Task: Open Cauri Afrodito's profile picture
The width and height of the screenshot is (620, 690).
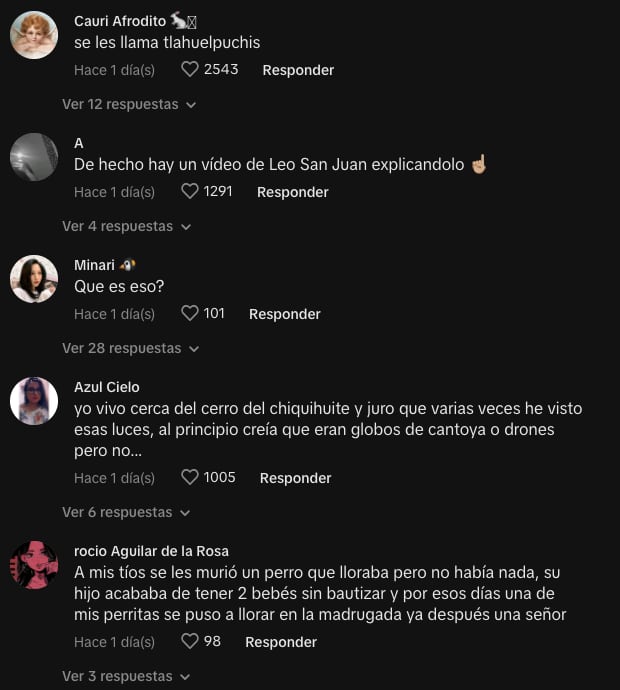Action: 34,35
